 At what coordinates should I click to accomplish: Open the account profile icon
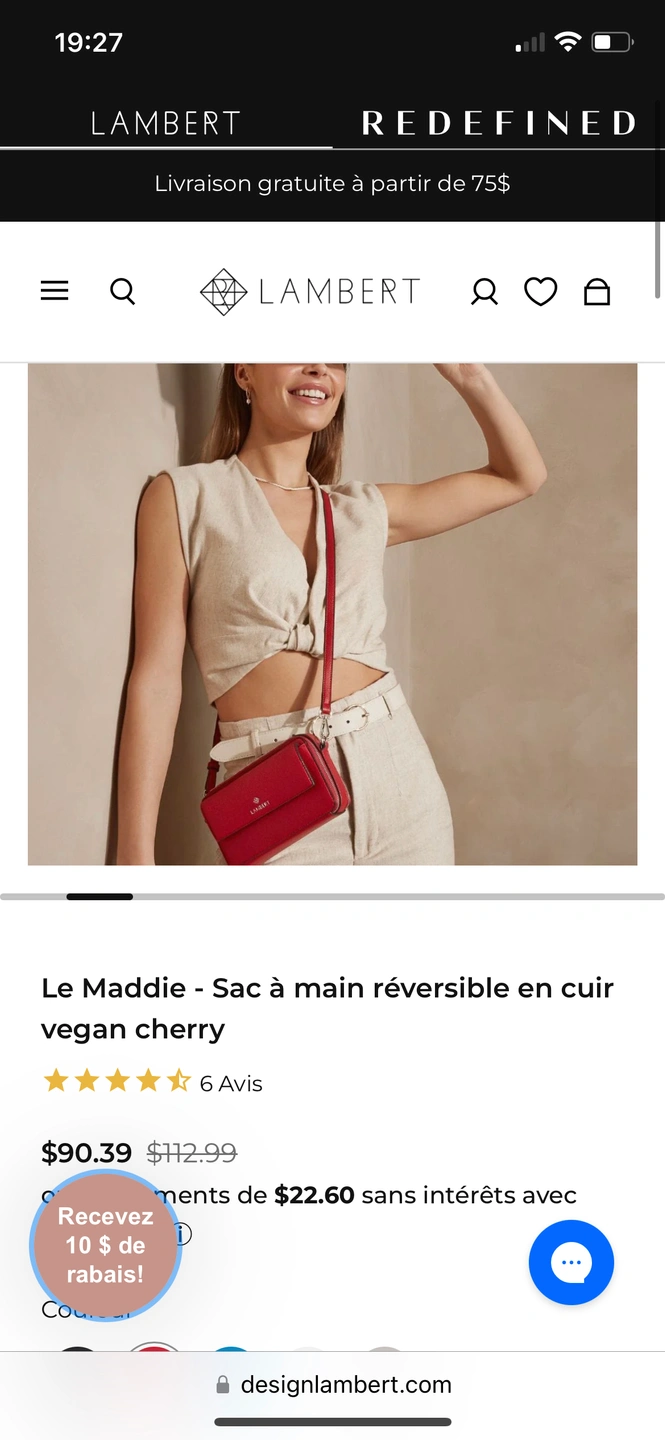click(484, 292)
